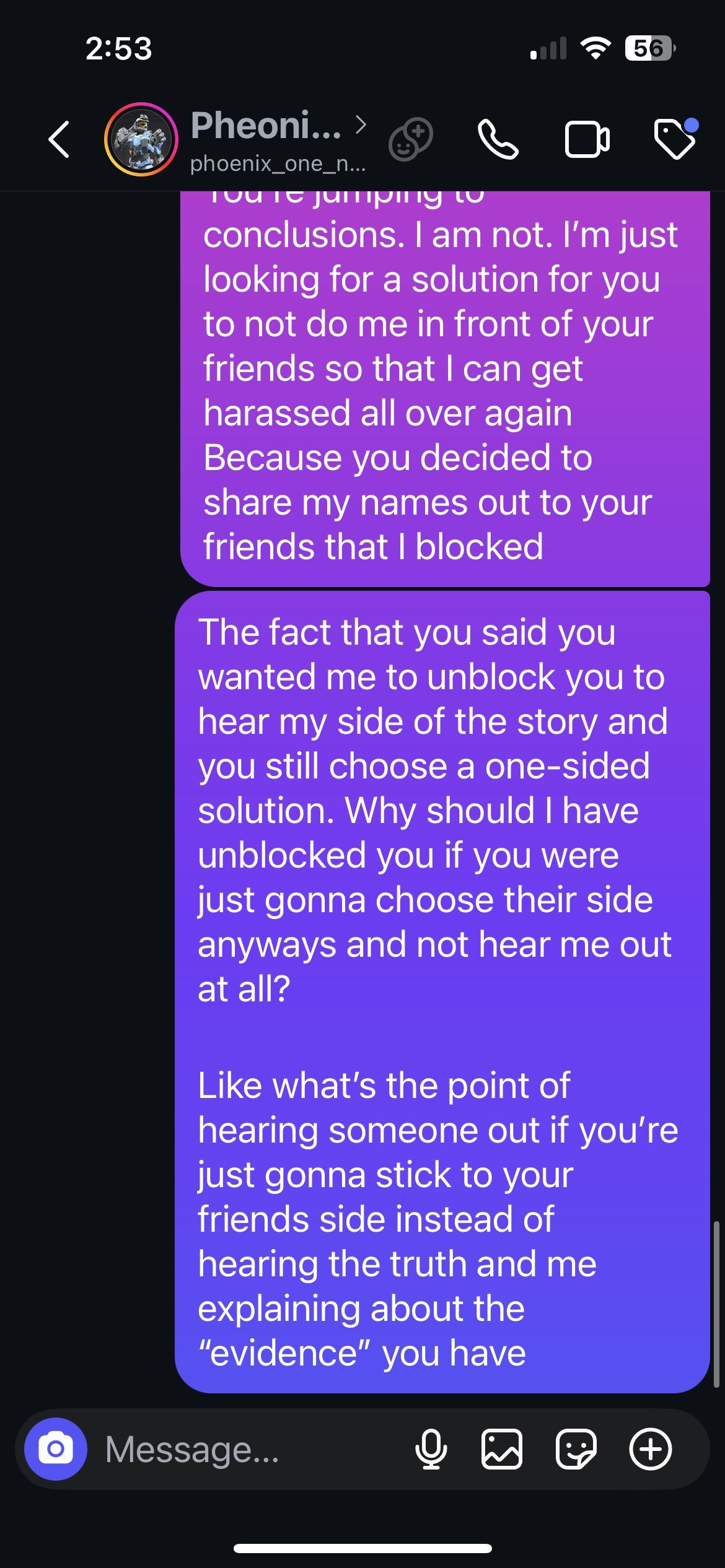Focus the Message text field
Viewport: 725px width, 1568px height.
click(248, 1449)
